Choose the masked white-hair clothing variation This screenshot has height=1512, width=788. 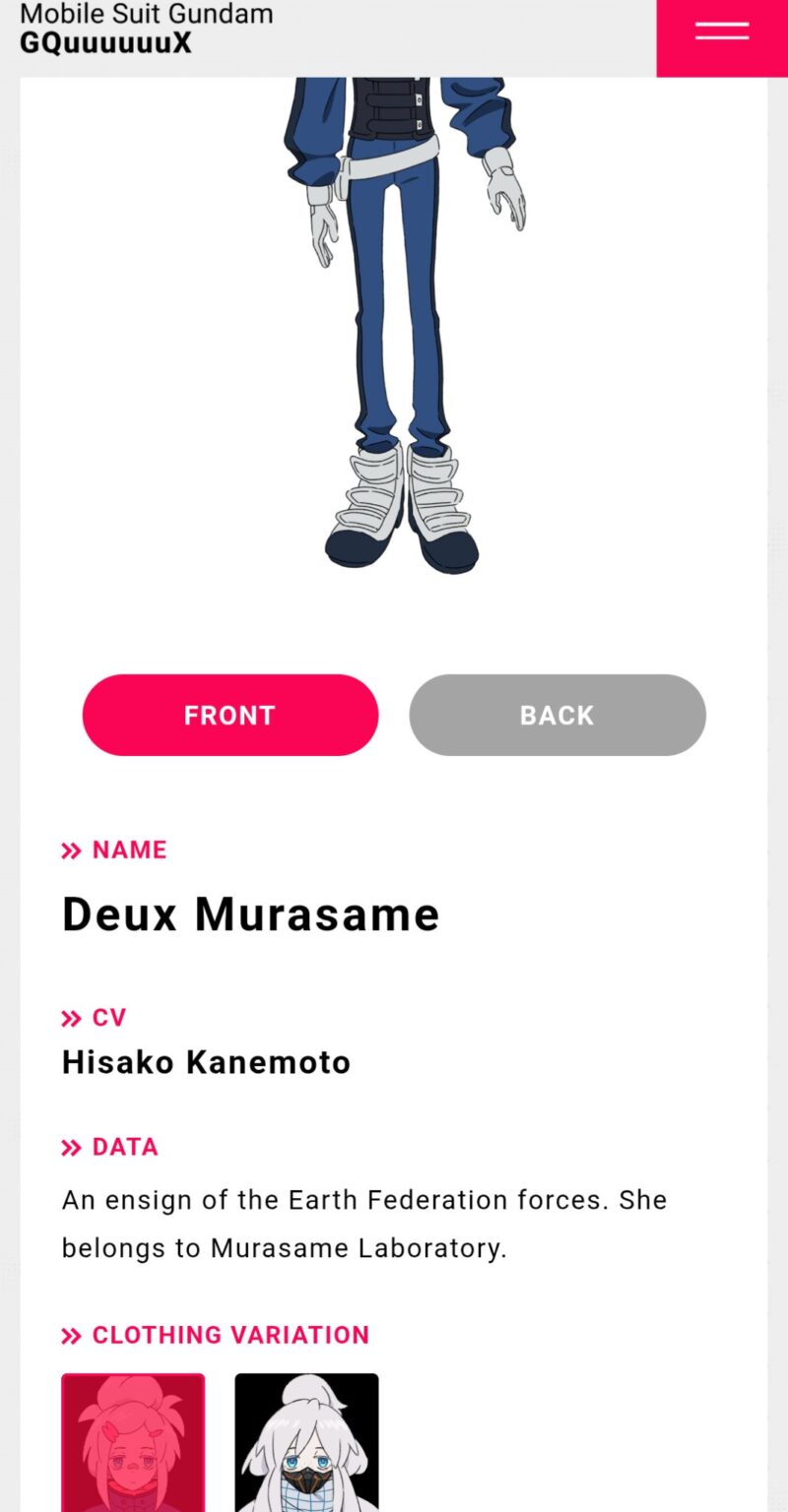click(306, 1442)
